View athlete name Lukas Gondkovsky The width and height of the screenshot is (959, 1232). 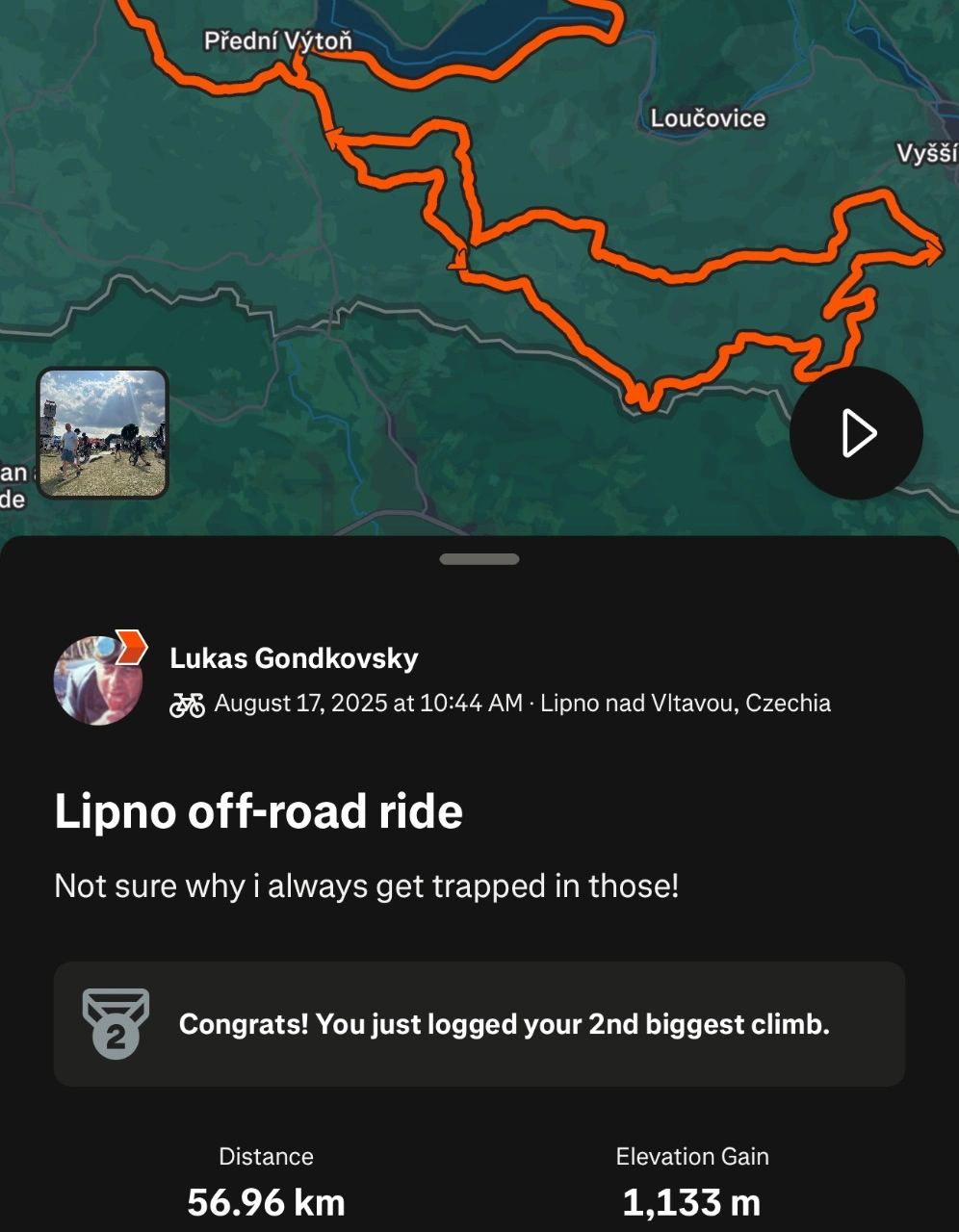coord(294,658)
